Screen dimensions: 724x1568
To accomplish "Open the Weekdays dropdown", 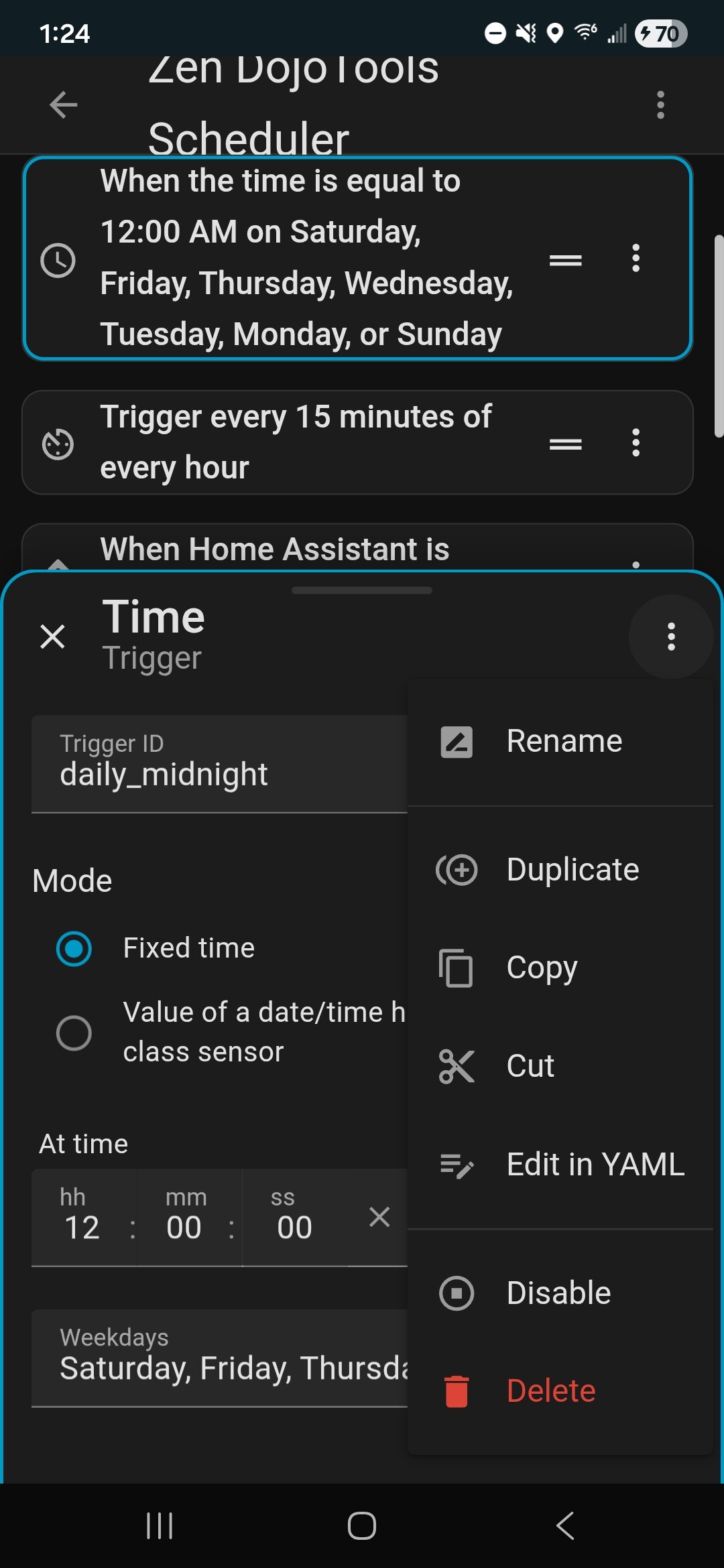I will [x=219, y=1358].
